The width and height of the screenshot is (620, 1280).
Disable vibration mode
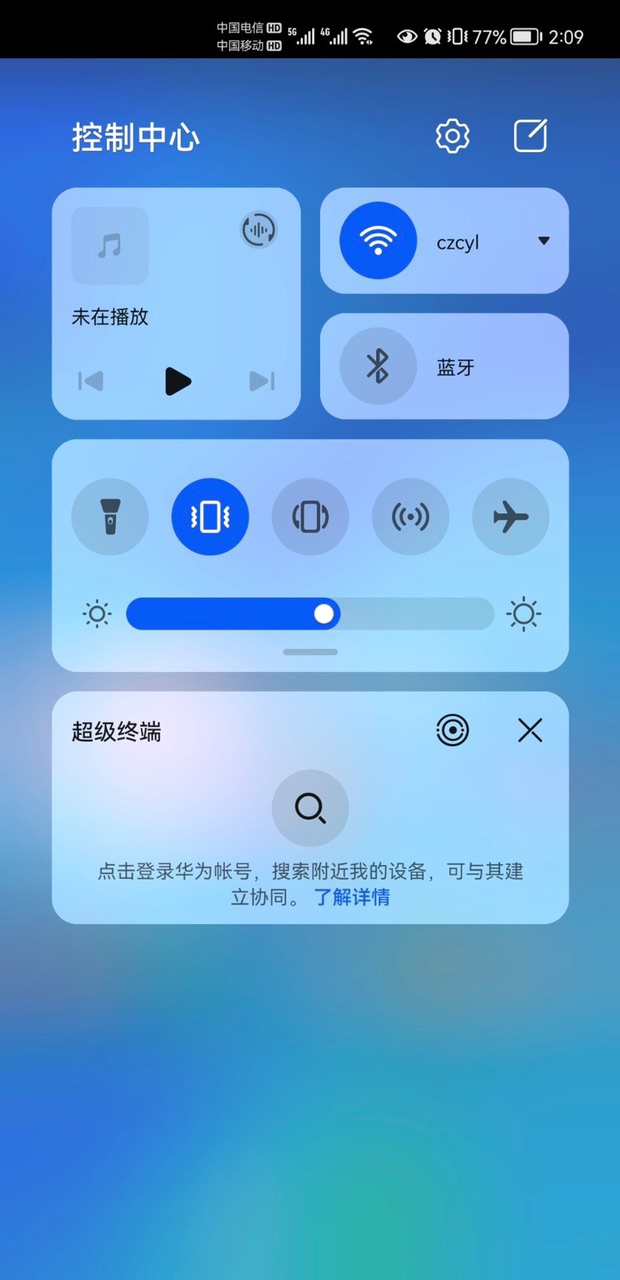tap(210, 517)
